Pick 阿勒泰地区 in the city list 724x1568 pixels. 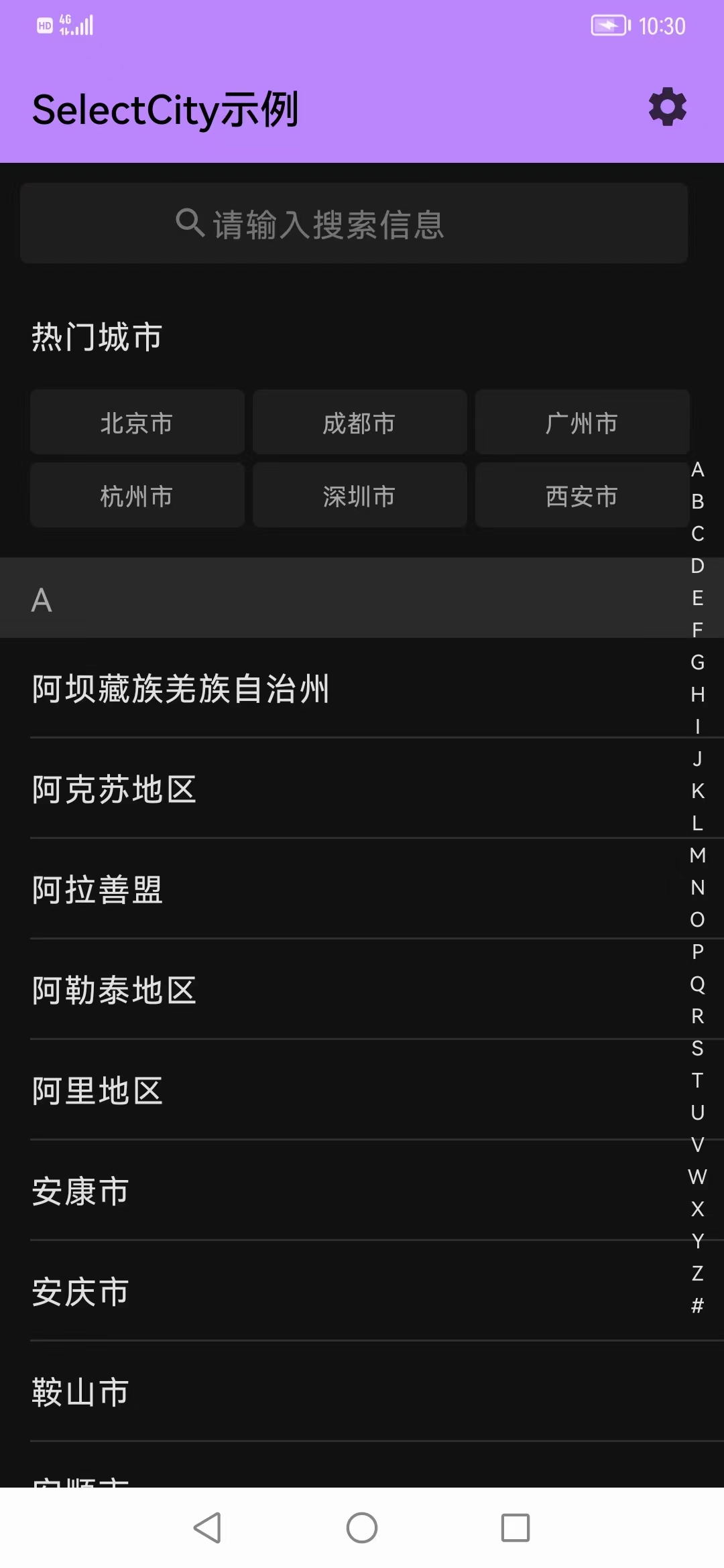[114, 990]
